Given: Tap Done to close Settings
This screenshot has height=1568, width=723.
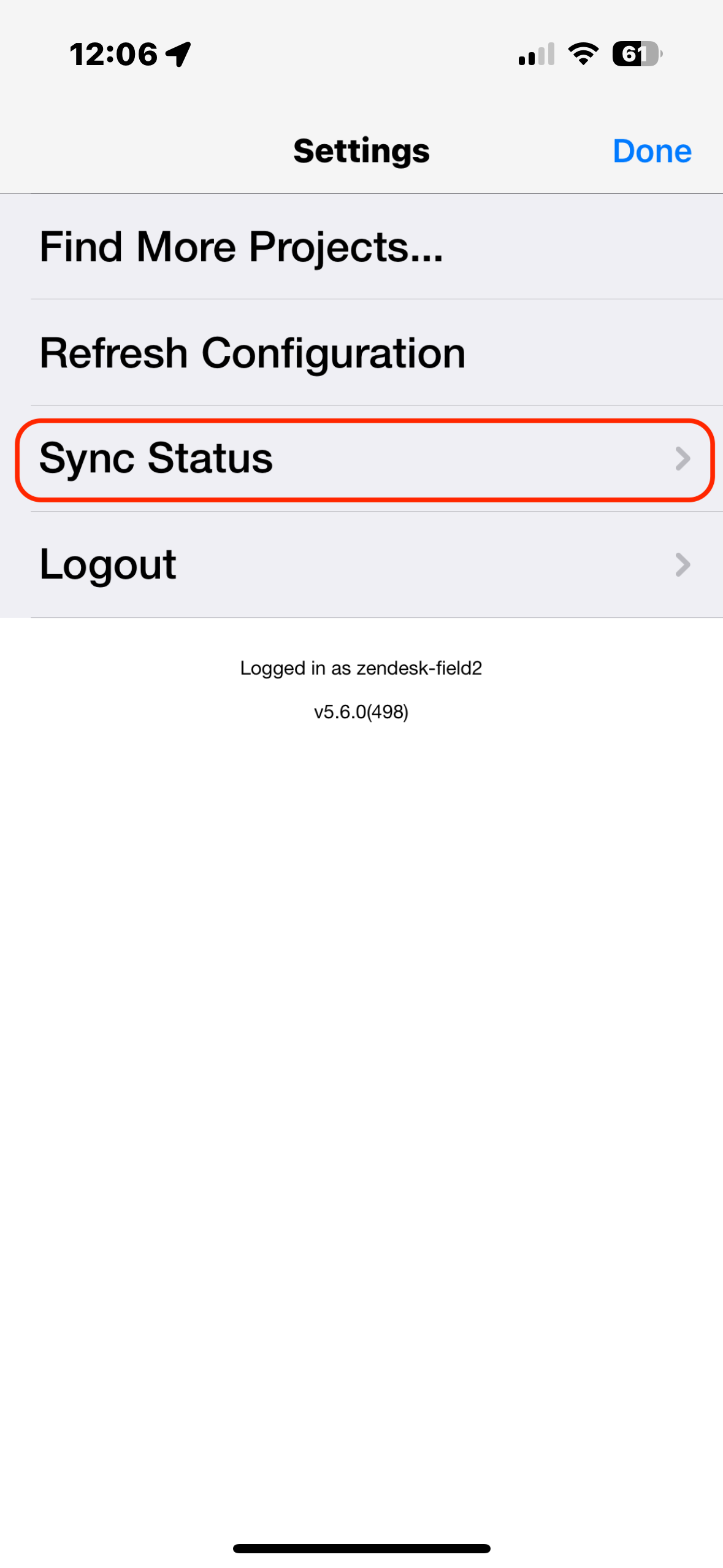Looking at the screenshot, I should click(651, 151).
